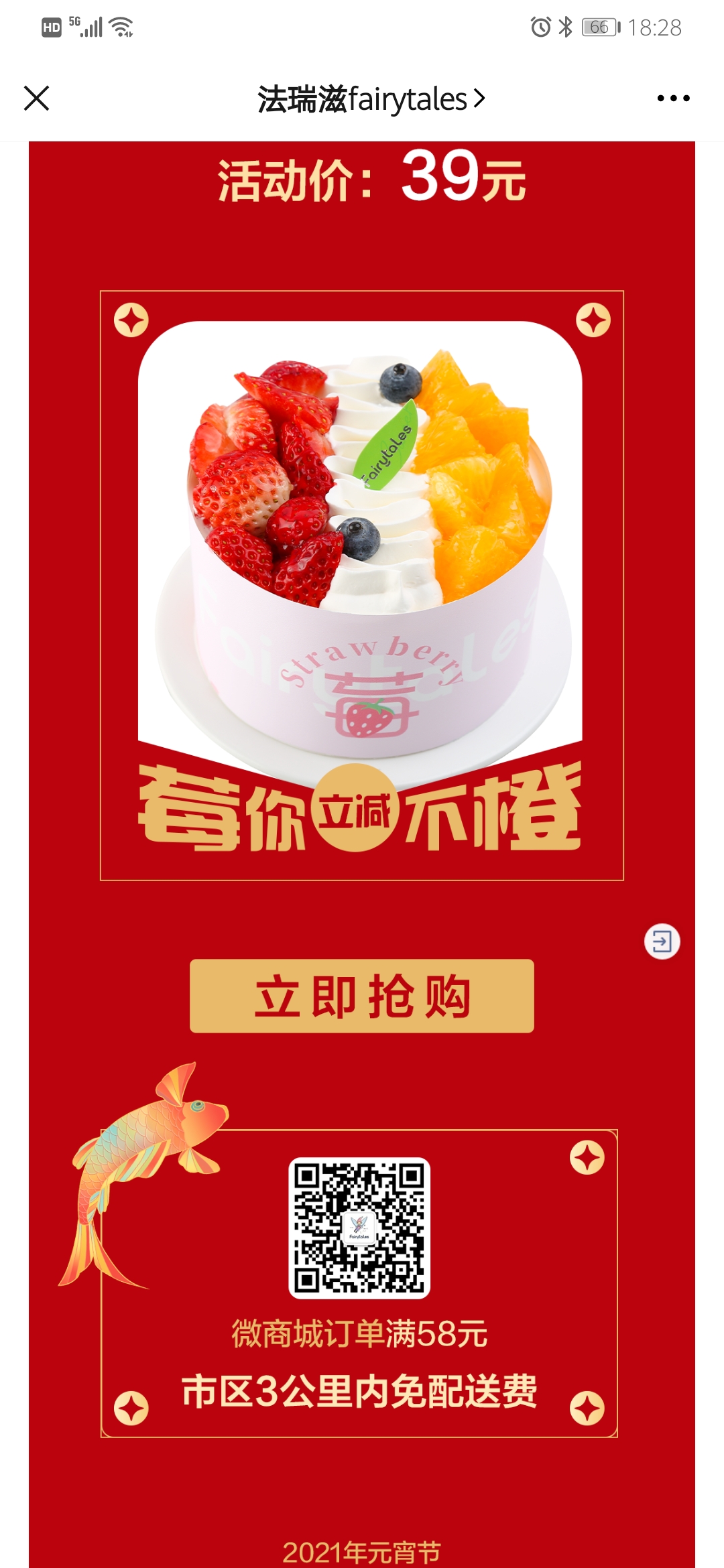Tap the 立即抢购 buy now button

coord(362,996)
